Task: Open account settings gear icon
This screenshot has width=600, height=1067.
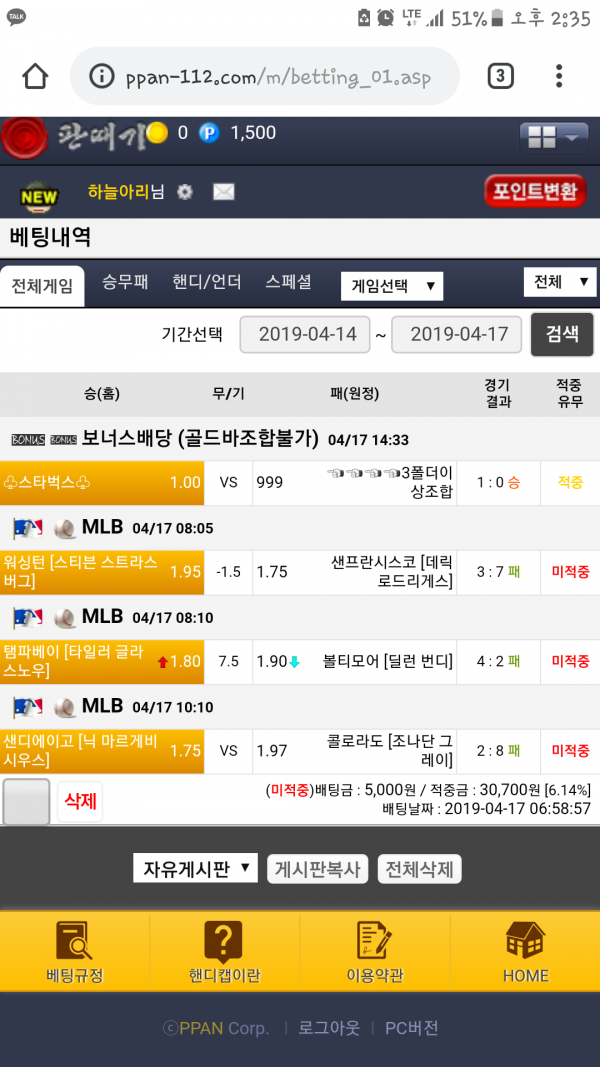Action: pos(184,192)
